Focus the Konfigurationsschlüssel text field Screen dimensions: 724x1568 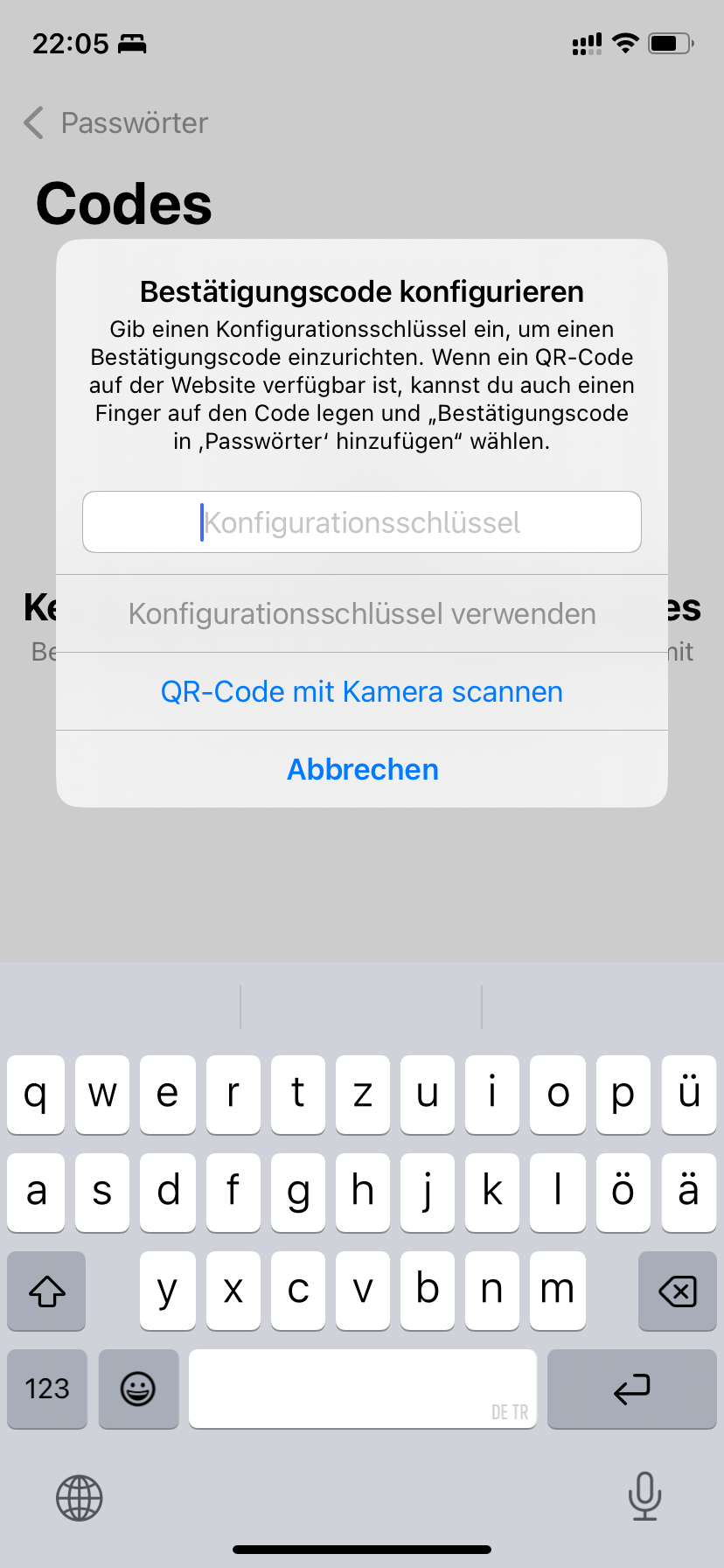click(x=362, y=522)
